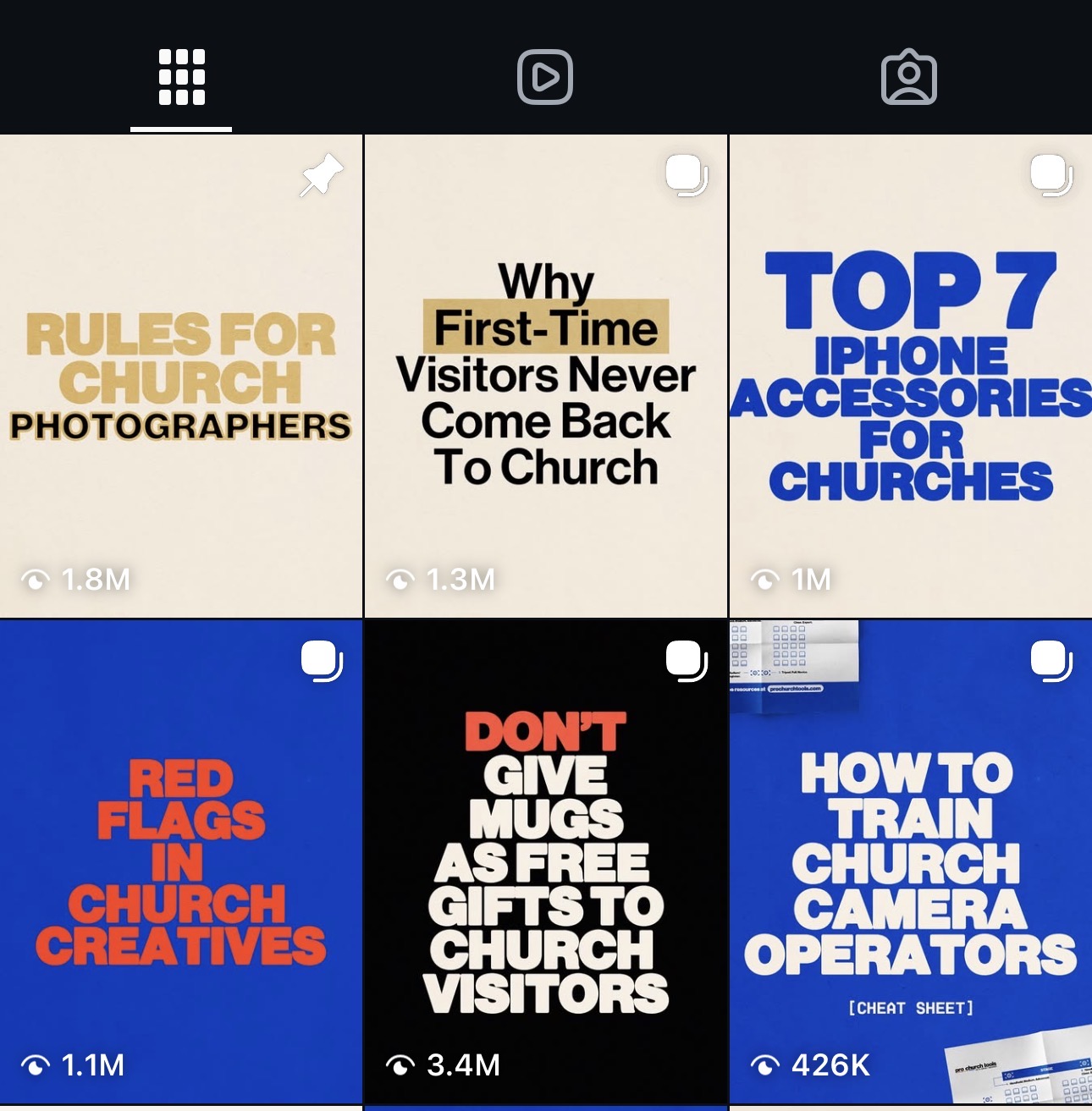Switch to the posts grid tab

[x=181, y=77]
